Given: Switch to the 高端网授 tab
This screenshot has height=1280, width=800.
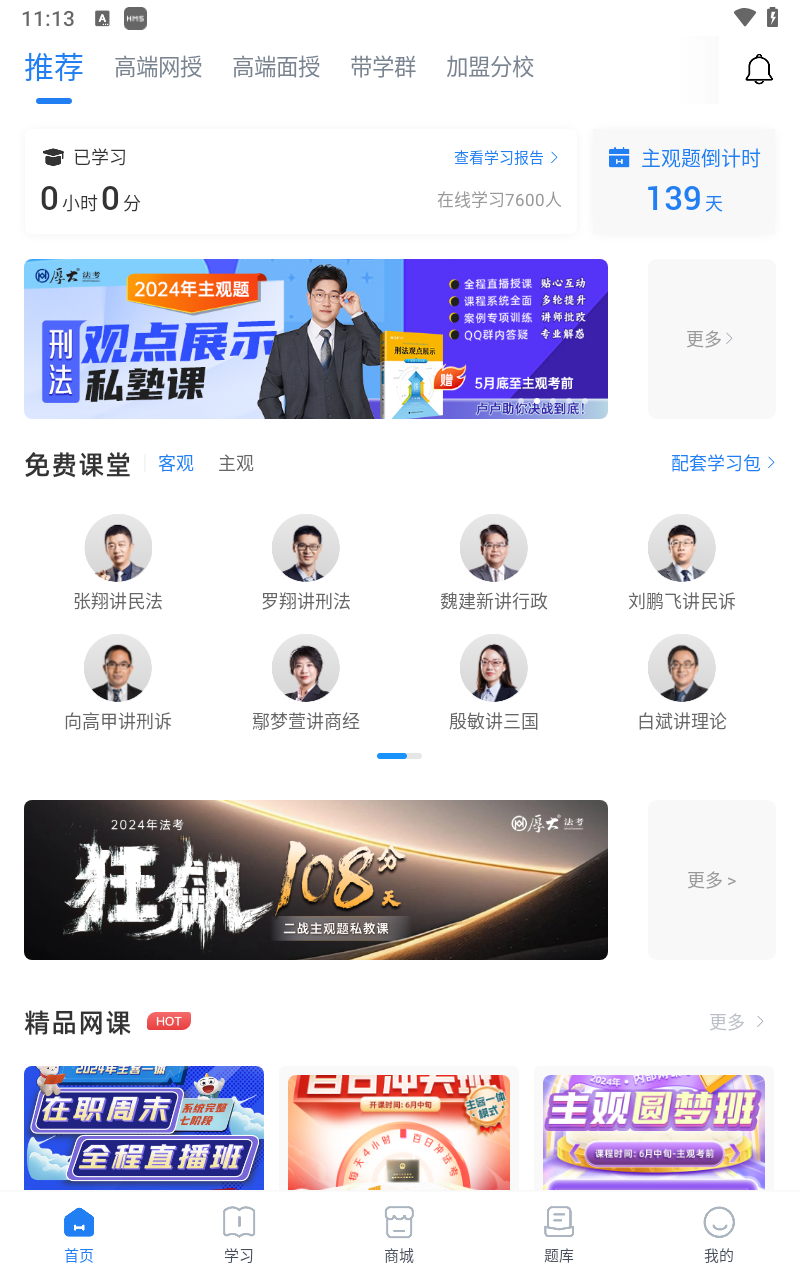Looking at the screenshot, I should tap(157, 68).
